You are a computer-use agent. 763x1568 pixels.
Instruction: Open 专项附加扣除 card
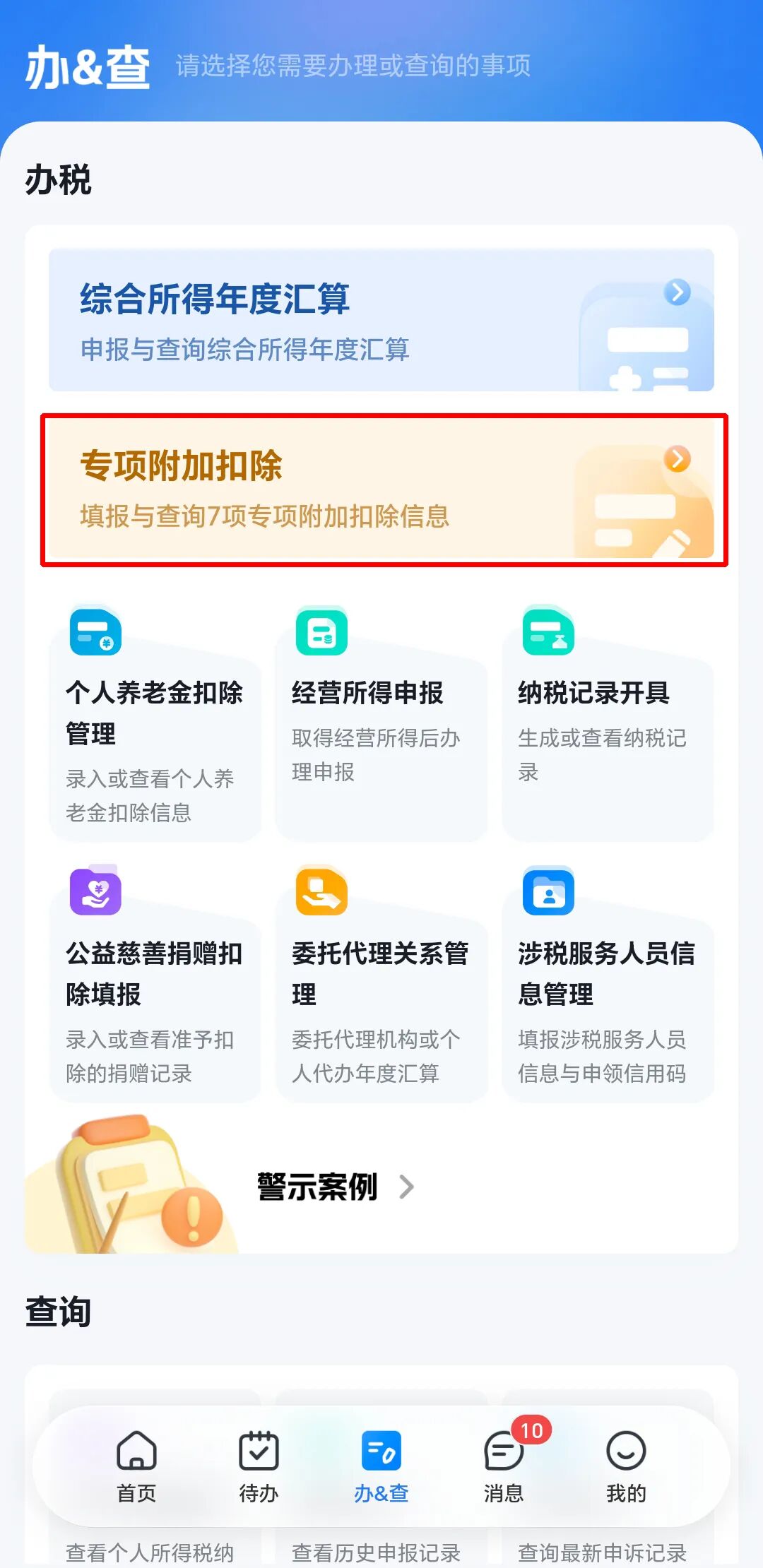[x=381, y=489]
